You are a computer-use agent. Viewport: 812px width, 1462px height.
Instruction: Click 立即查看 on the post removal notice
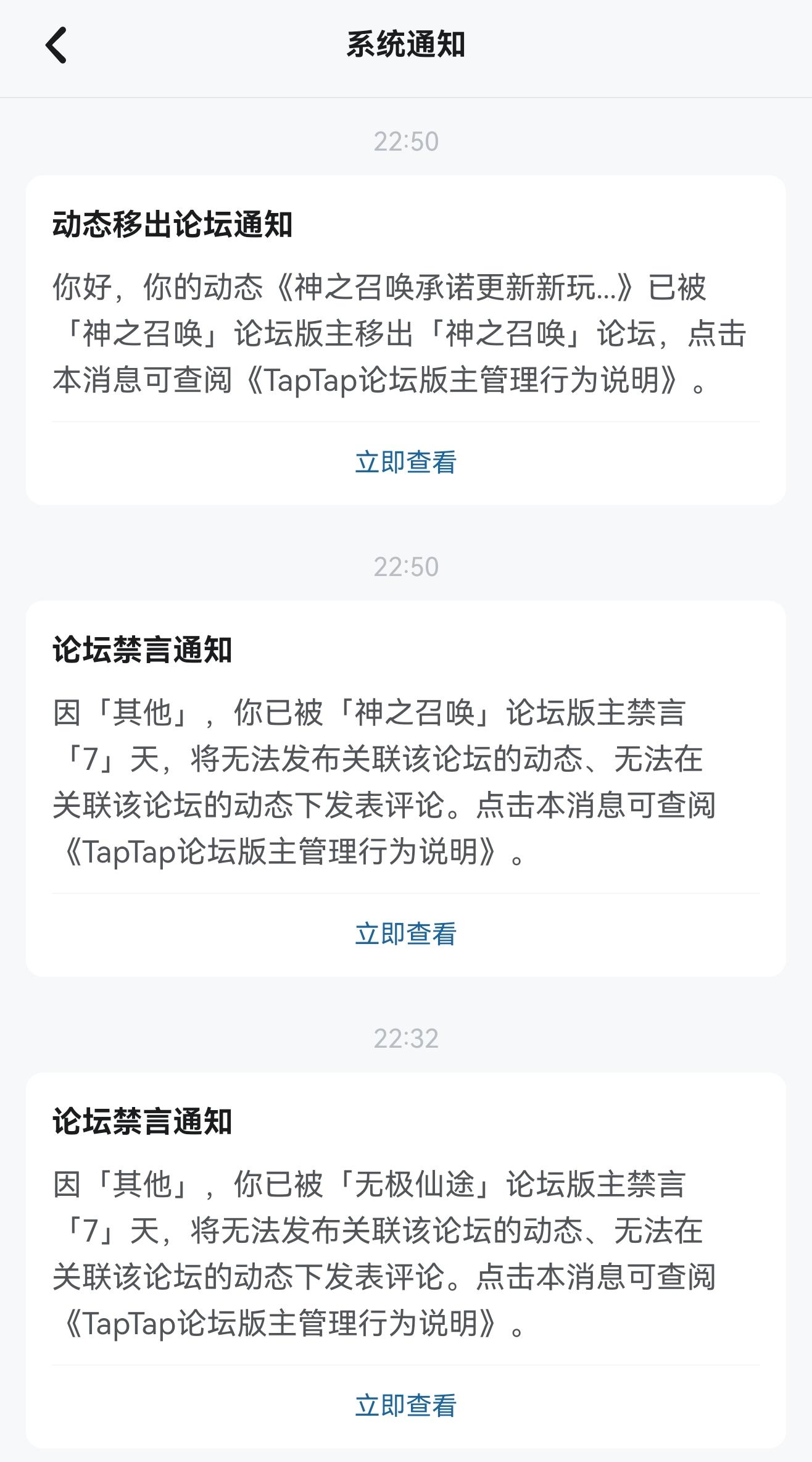(406, 462)
